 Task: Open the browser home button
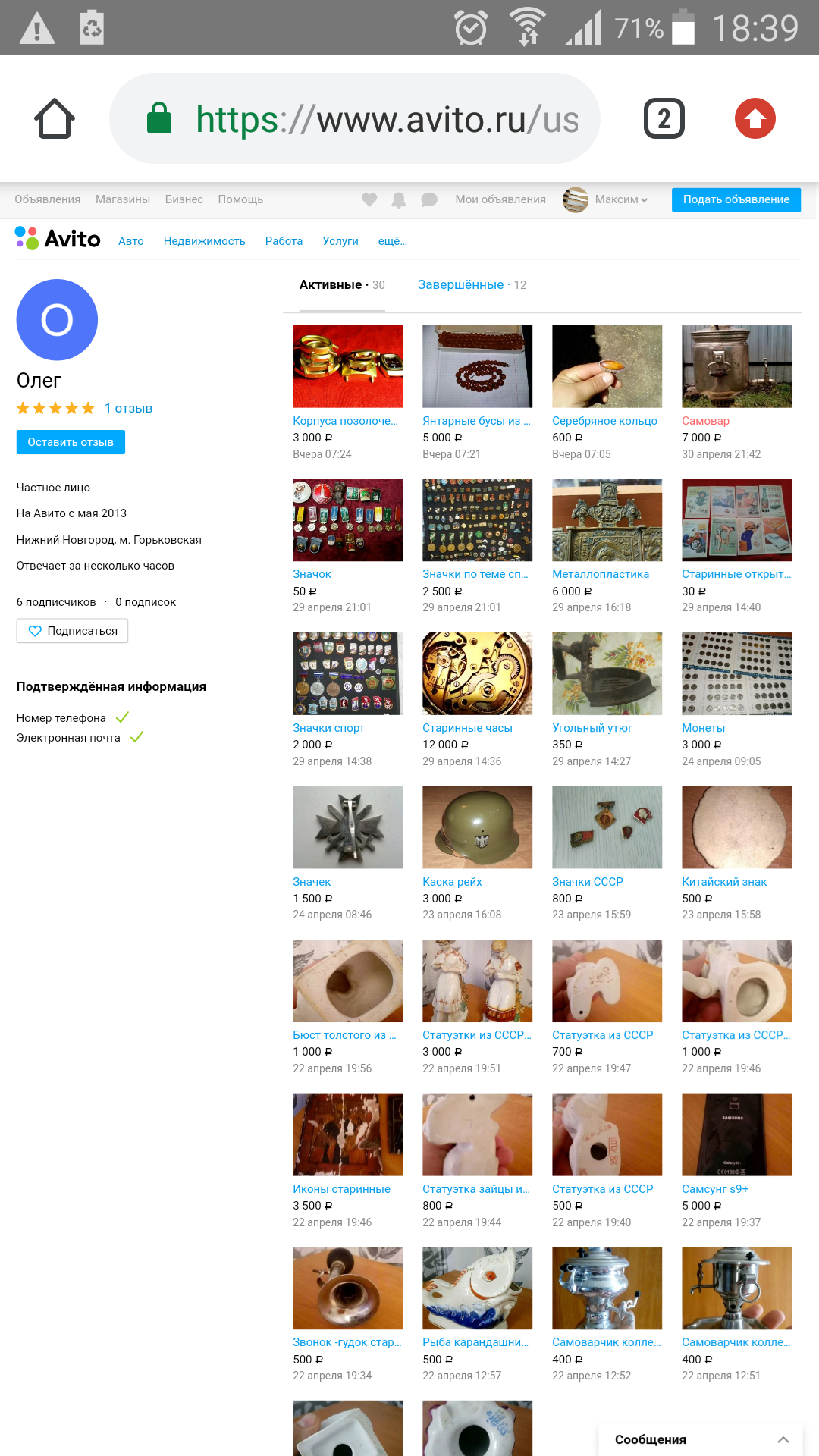pos(55,119)
